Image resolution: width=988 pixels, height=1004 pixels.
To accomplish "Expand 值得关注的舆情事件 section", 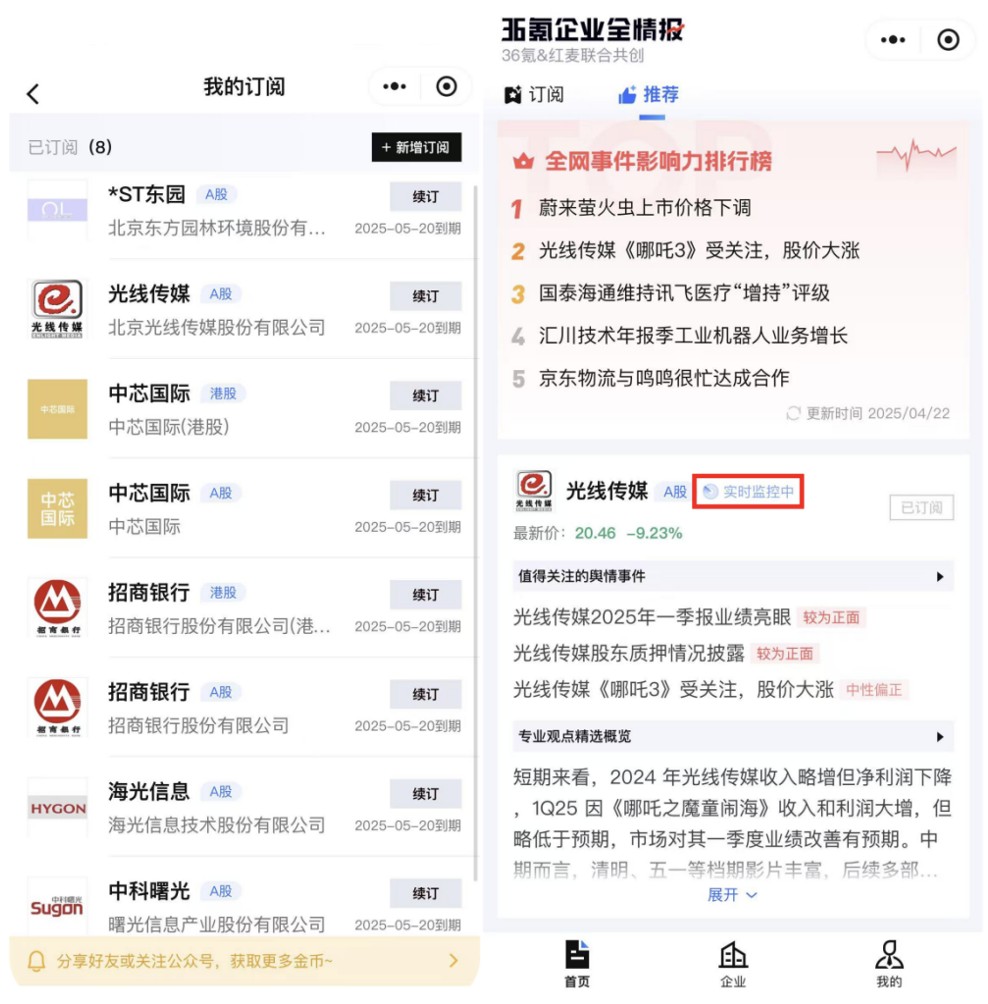I will (x=732, y=576).
